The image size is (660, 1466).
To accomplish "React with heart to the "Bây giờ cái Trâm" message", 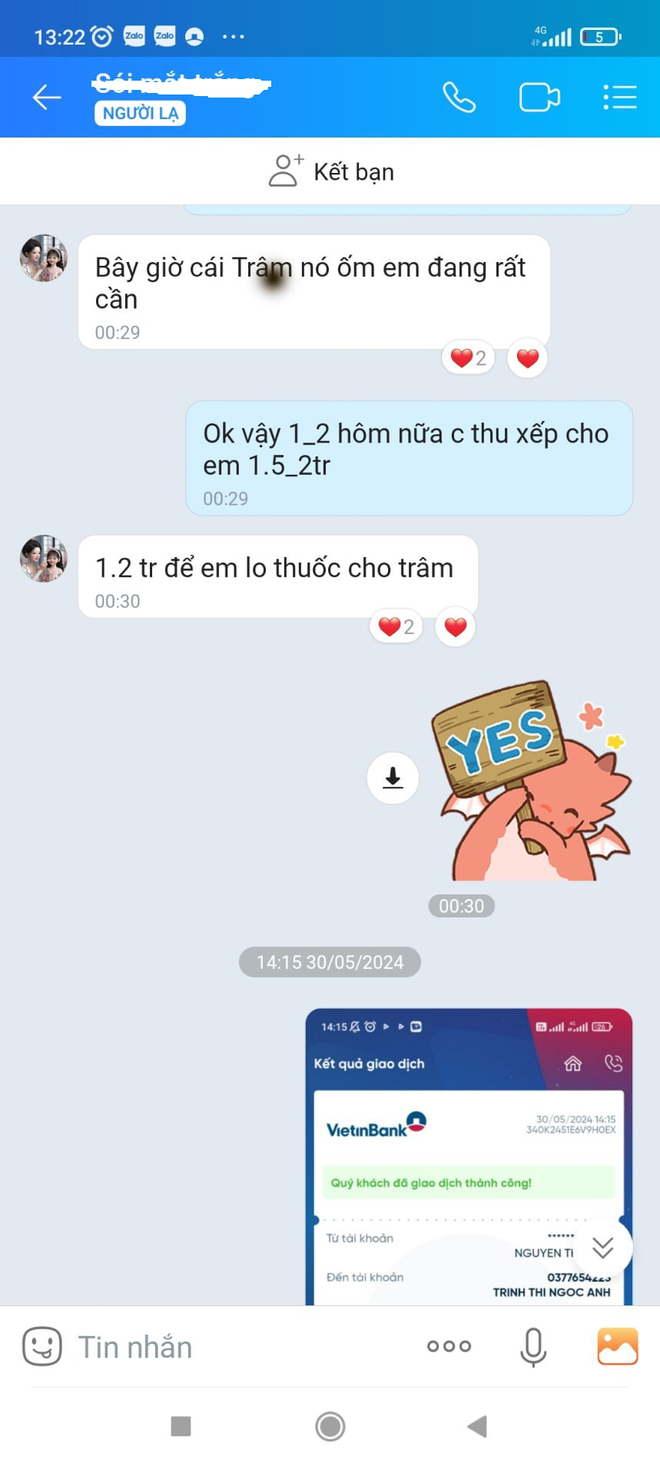I will (x=528, y=358).
